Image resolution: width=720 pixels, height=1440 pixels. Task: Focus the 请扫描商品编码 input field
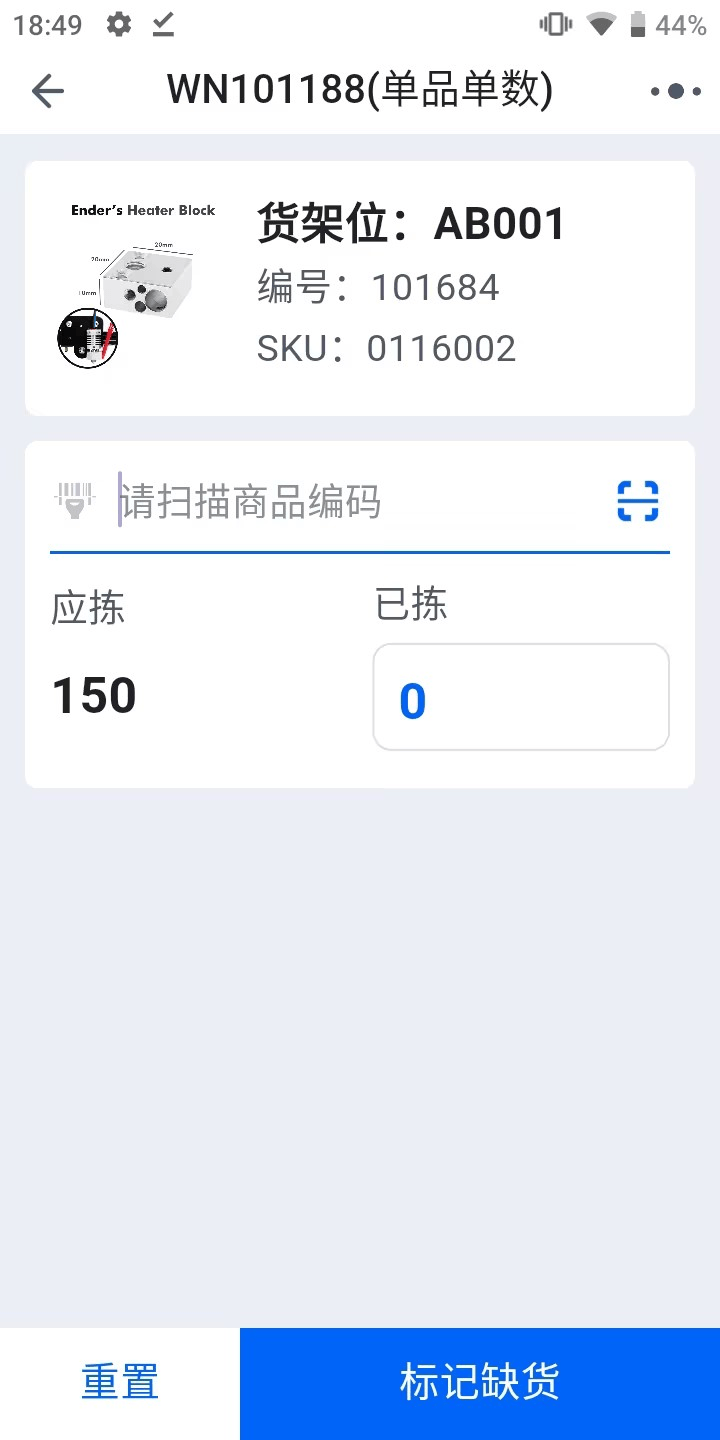(350, 501)
